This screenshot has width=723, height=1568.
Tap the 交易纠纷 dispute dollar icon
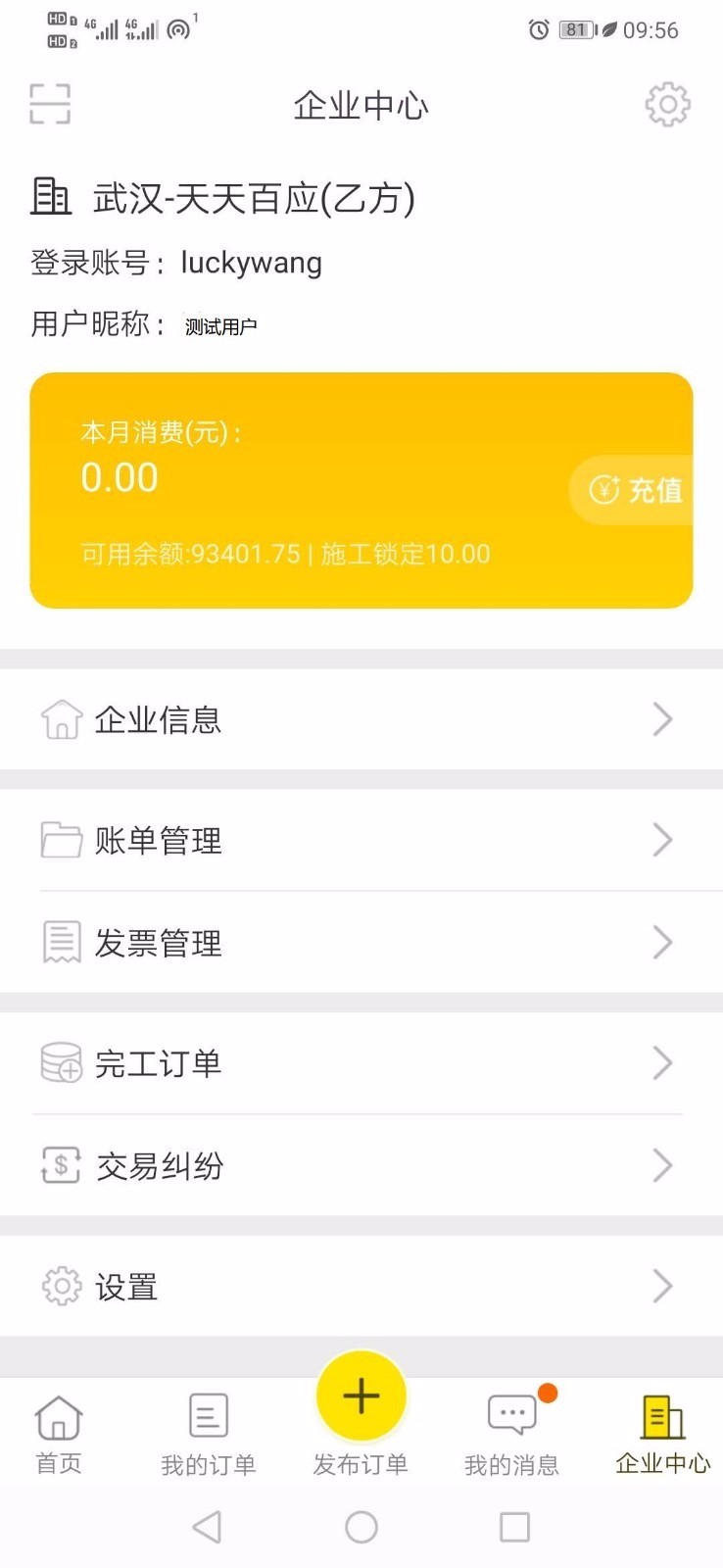coord(60,1166)
